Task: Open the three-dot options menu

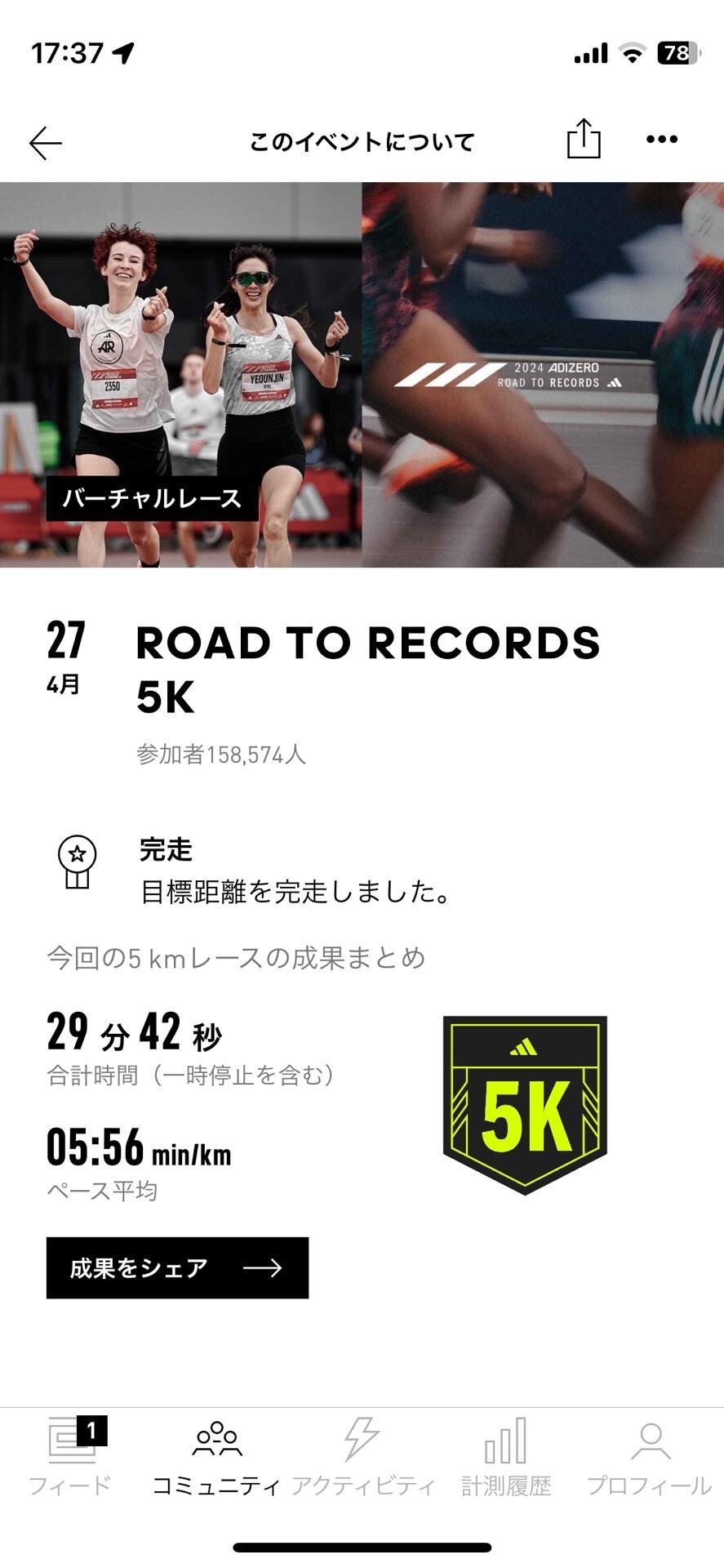Action: tap(660, 140)
